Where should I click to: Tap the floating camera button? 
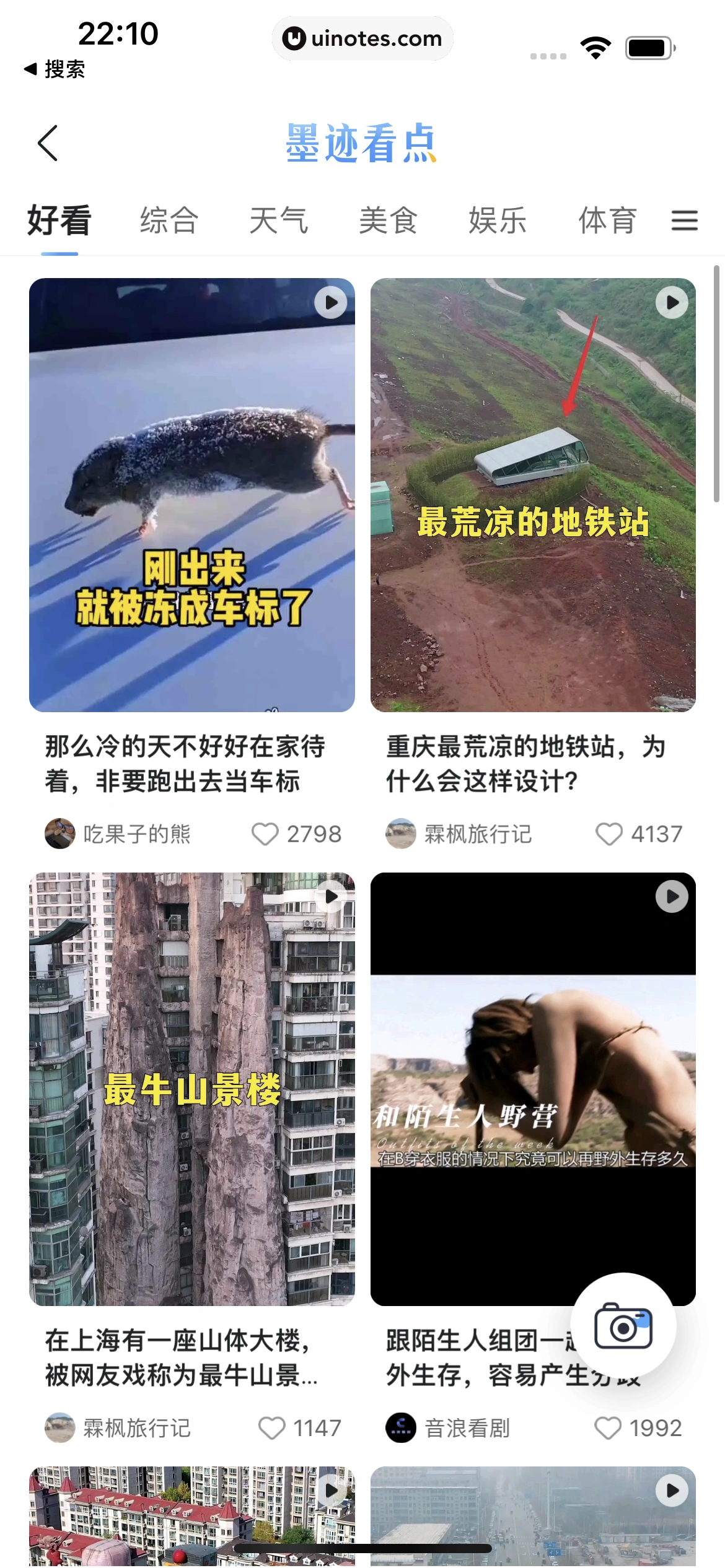(623, 1326)
